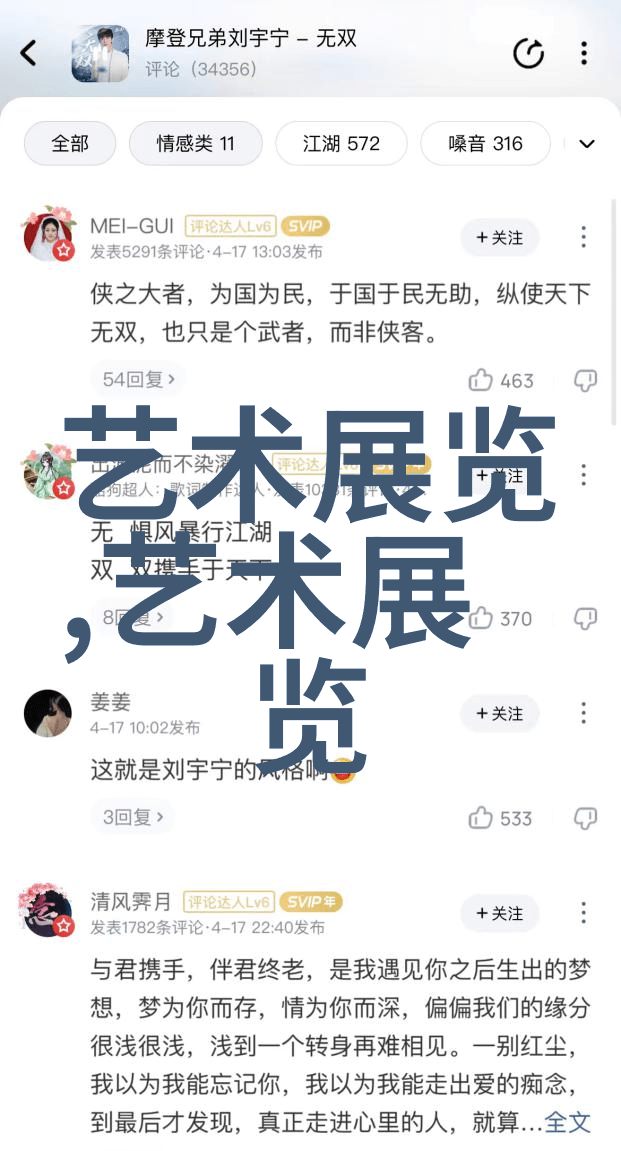Follow the user 姜姜
Viewport: 621px width, 1151px height.
499,714
